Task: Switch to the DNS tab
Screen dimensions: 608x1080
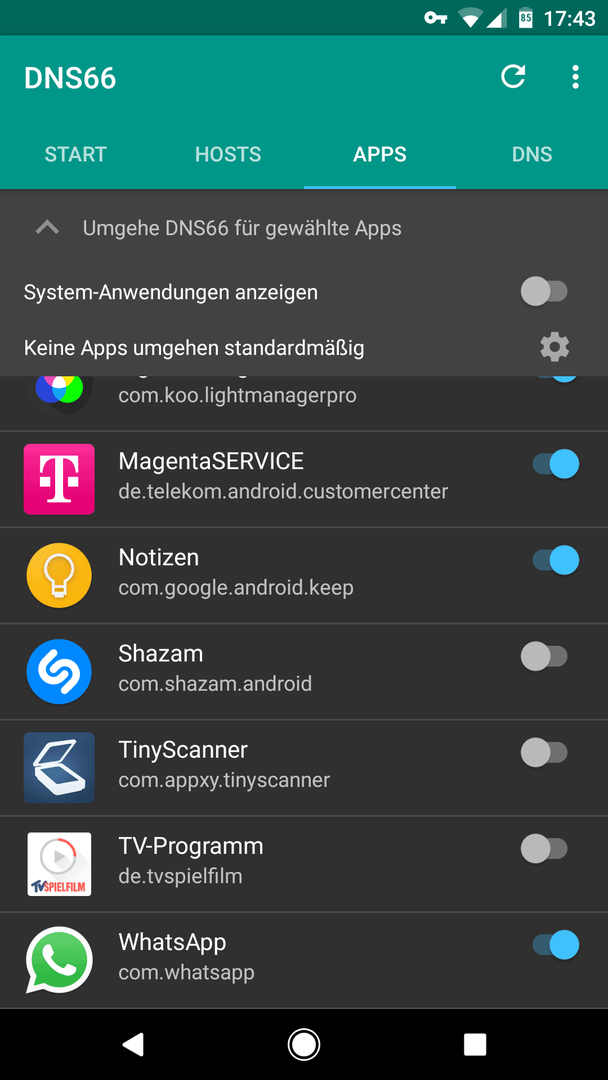Action: 532,154
